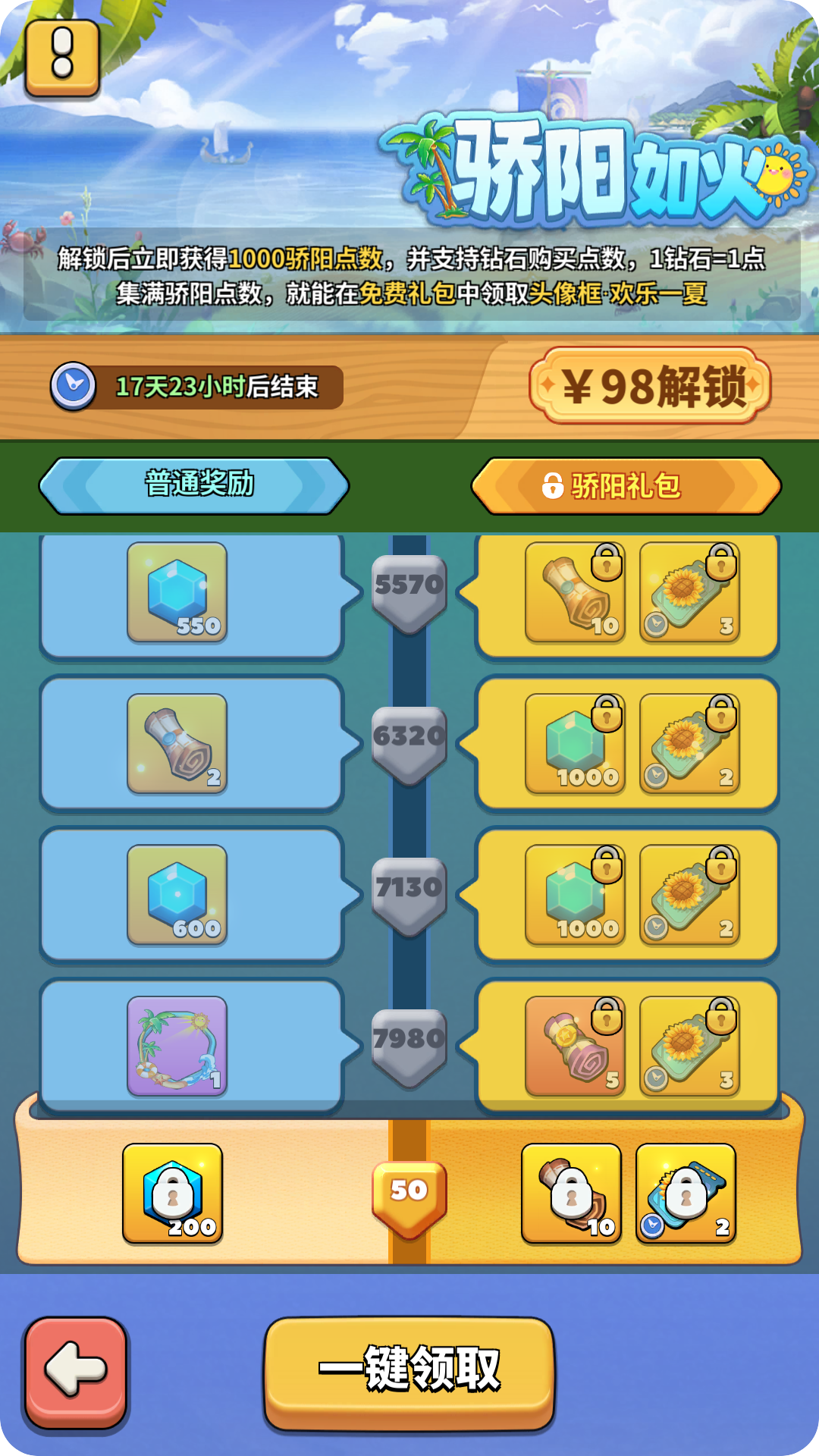Tap the locked 200 gem reward
The width and height of the screenshot is (819, 1456).
pyautogui.click(x=173, y=1194)
